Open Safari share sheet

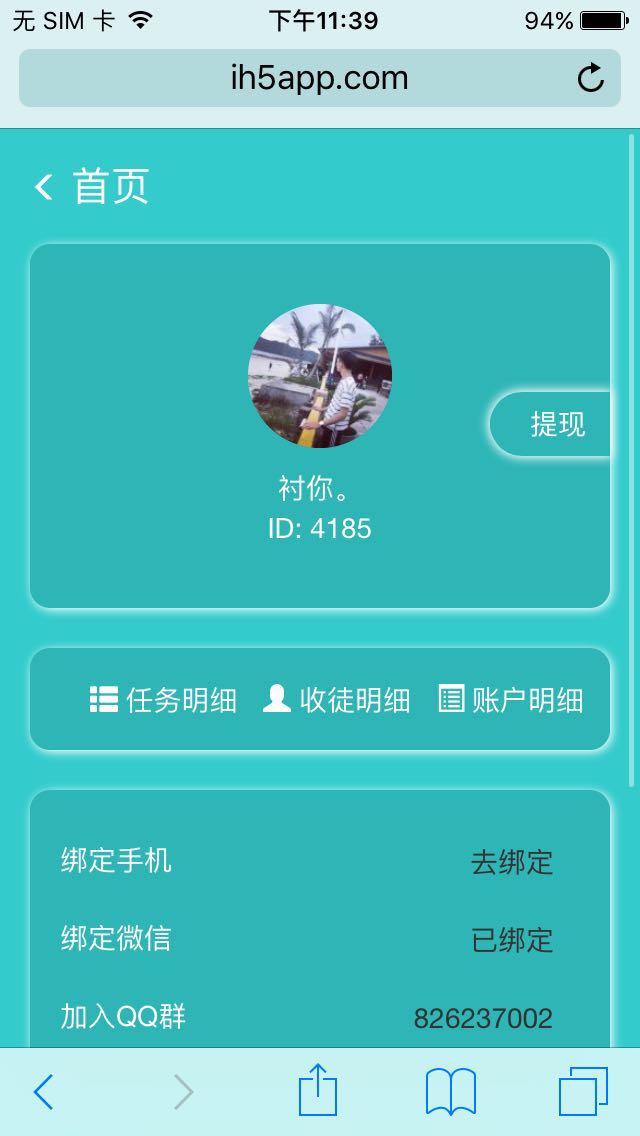tap(318, 1091)
